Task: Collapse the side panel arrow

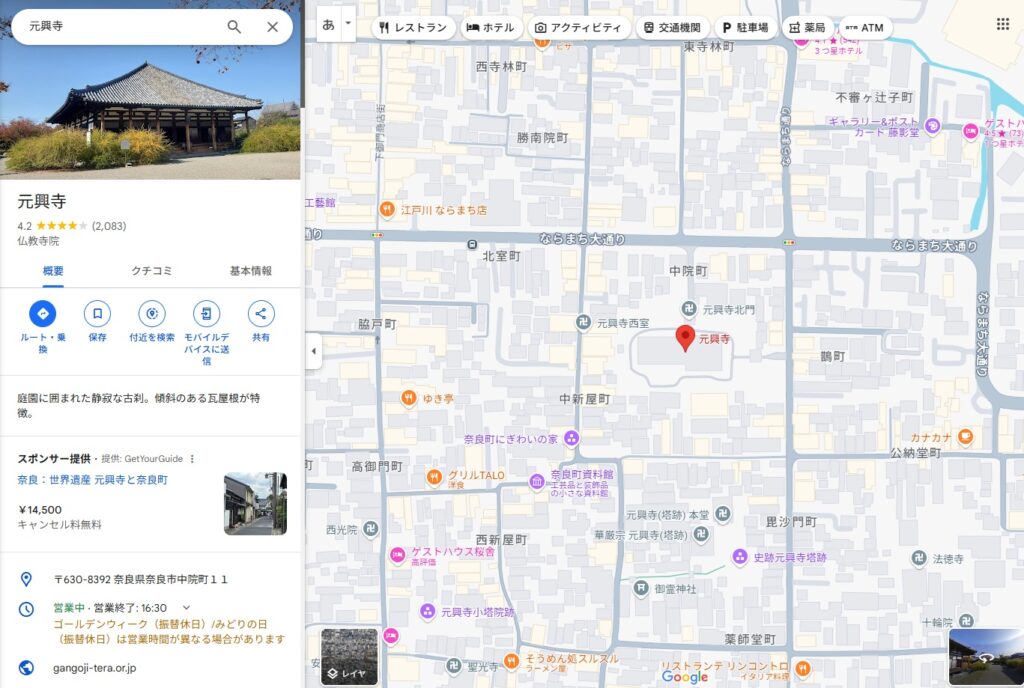Action: point(313,351)
